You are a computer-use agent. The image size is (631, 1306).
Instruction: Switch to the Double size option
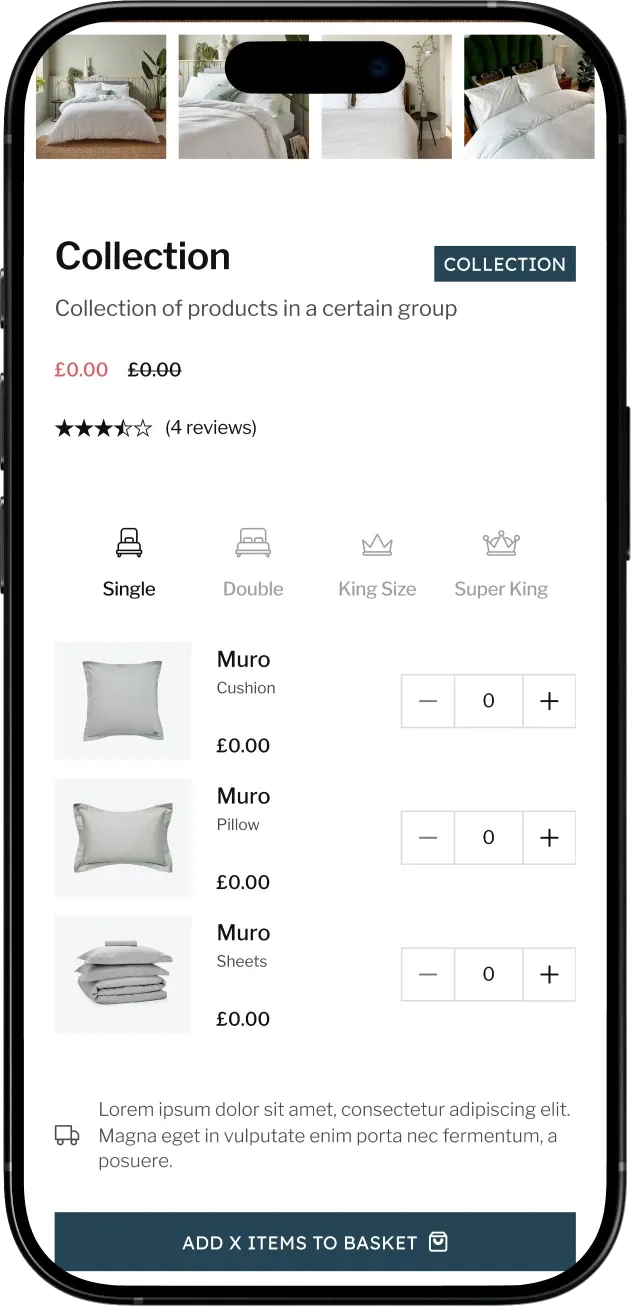253,563
